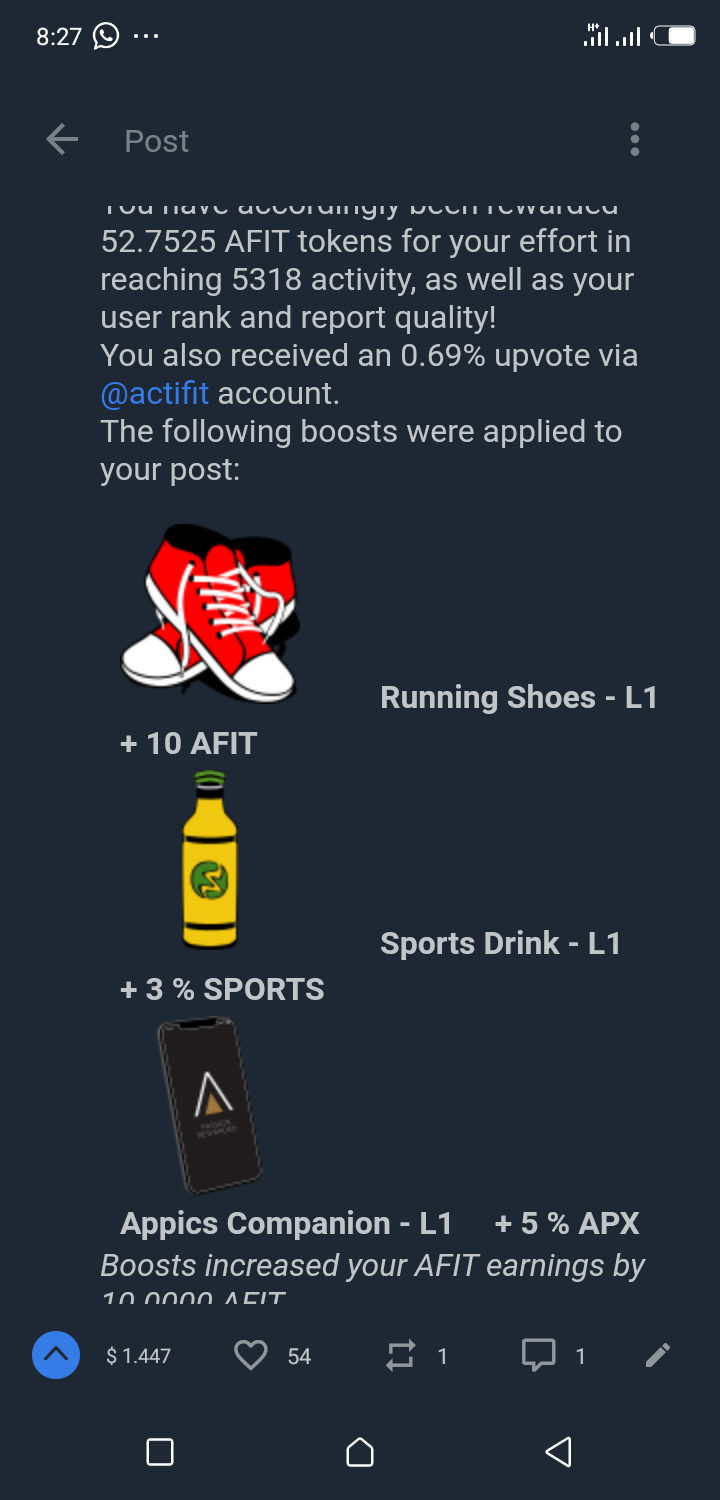Like the post with the heart icon
This screenshot has width=720, height=1500.
coord(251,1356)
